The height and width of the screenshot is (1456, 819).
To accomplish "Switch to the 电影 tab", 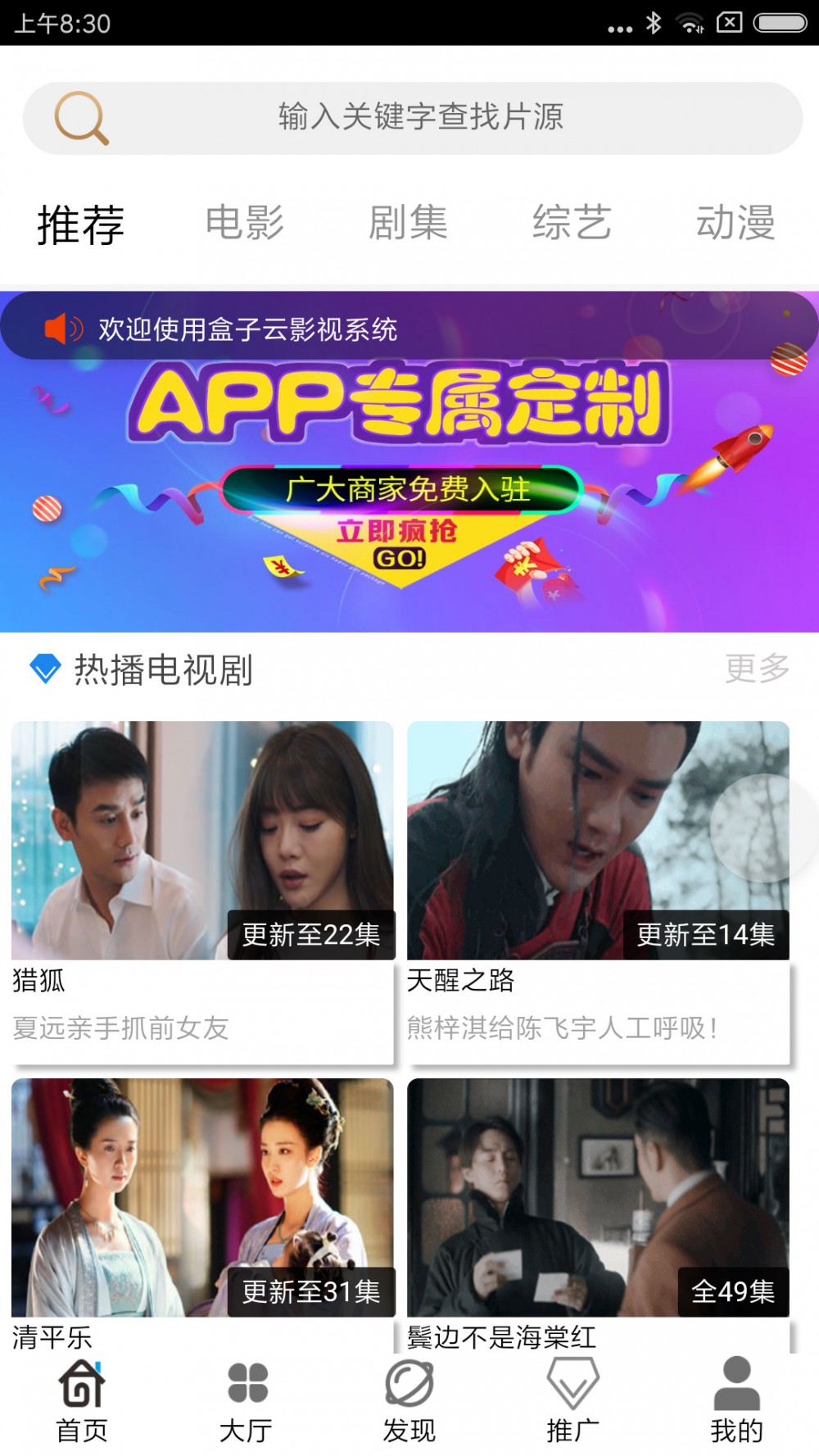I will [x=246, y=222].
